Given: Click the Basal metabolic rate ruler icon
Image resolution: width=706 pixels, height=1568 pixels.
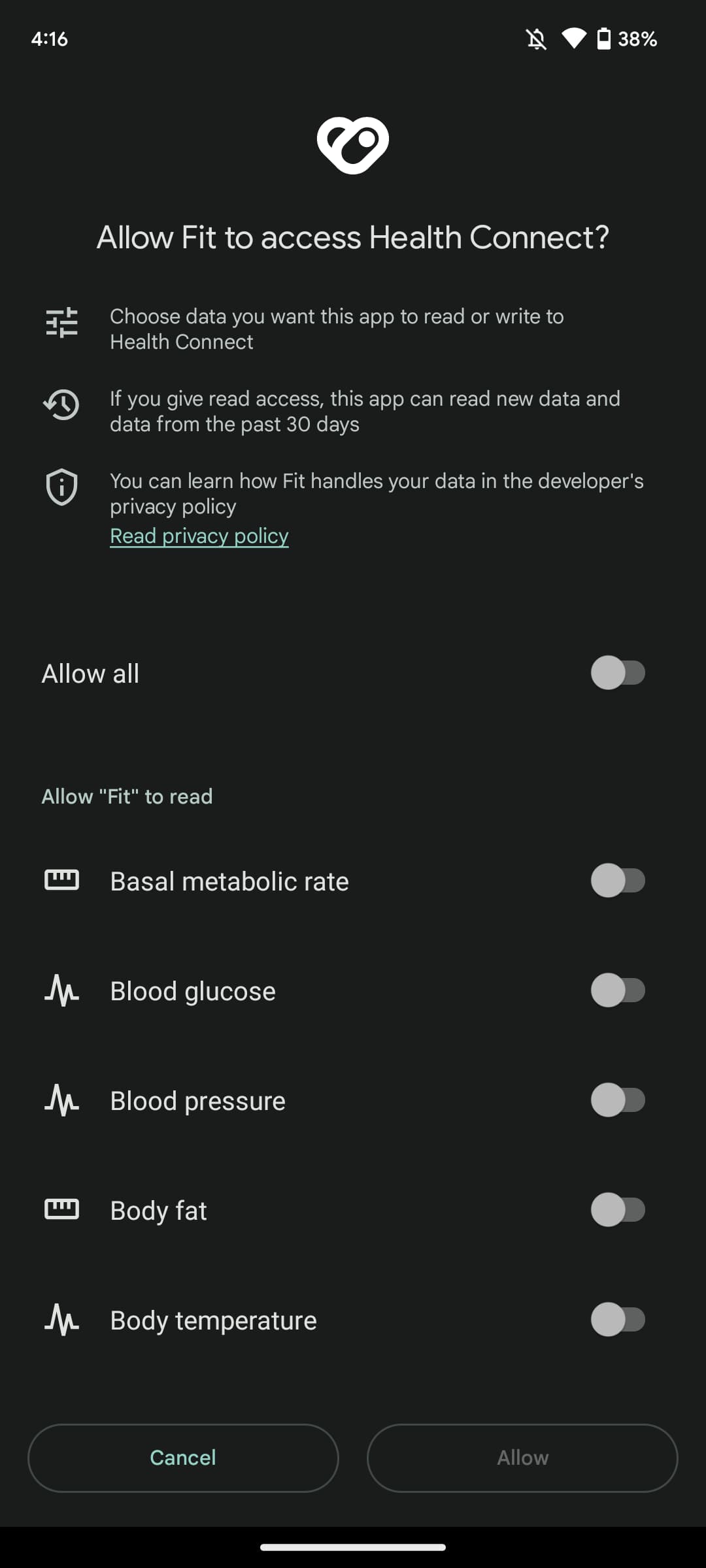Looking at the screenshot, I should (x=61, y=880).
